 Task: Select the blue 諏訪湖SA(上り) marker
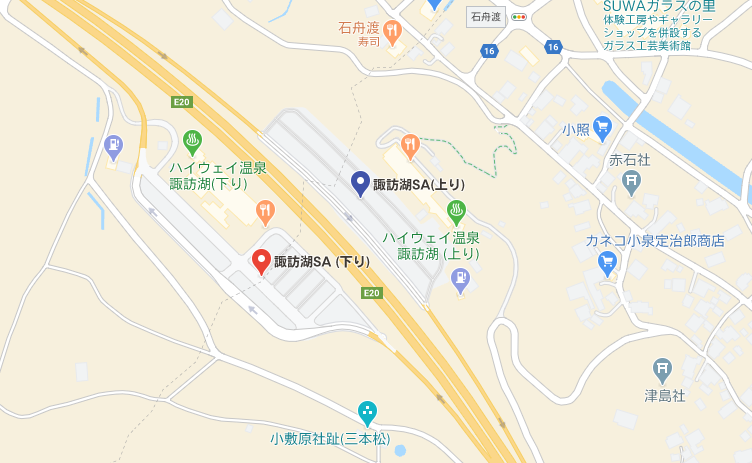[x=360, y=183]
